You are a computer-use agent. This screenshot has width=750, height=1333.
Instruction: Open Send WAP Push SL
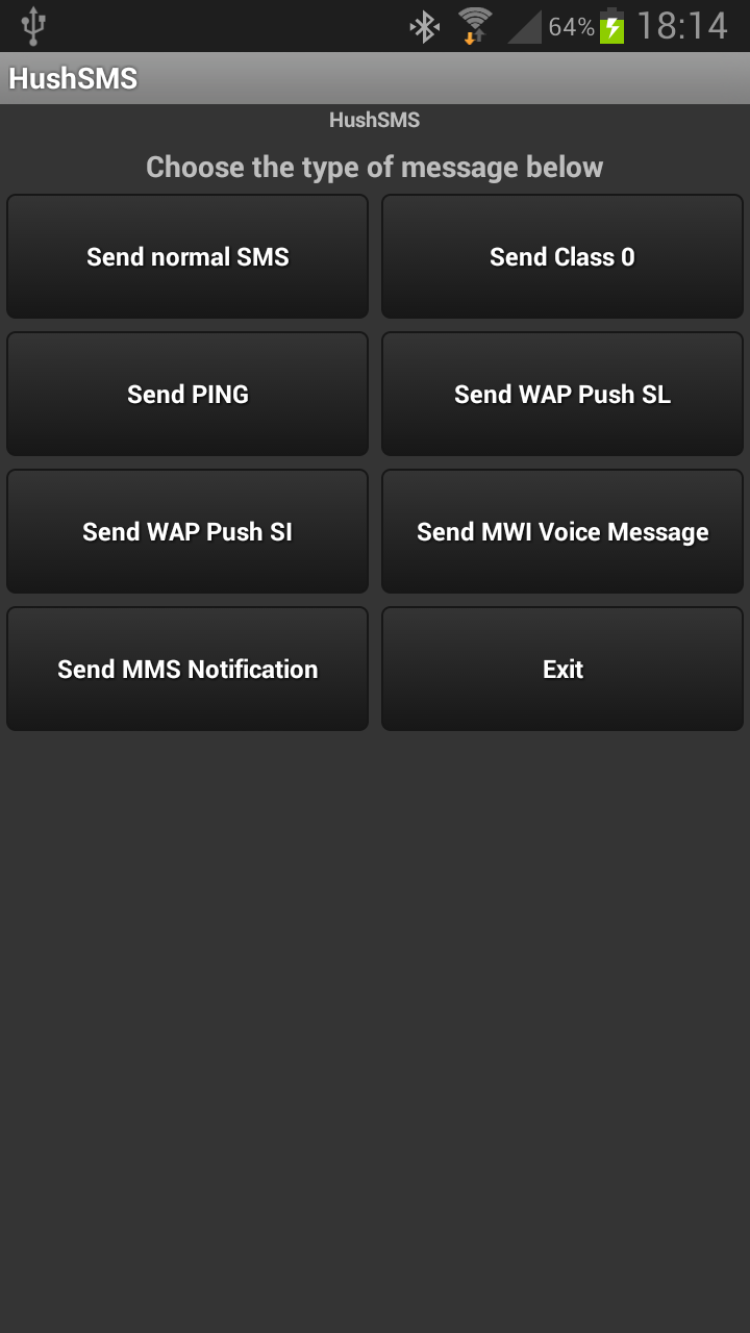tap(562, 394)
